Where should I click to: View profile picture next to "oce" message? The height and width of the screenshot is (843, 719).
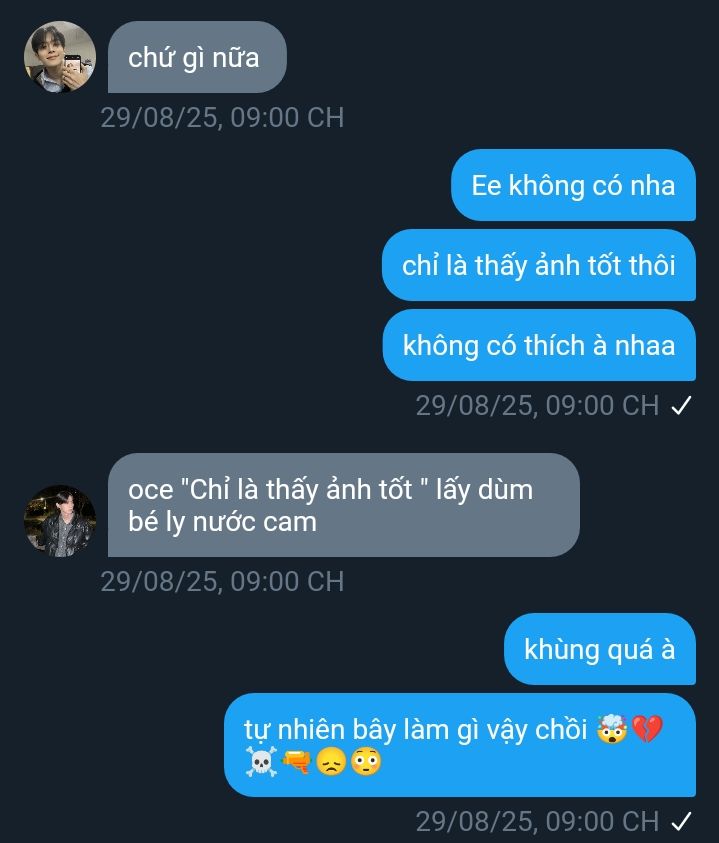tap(60, 521)
